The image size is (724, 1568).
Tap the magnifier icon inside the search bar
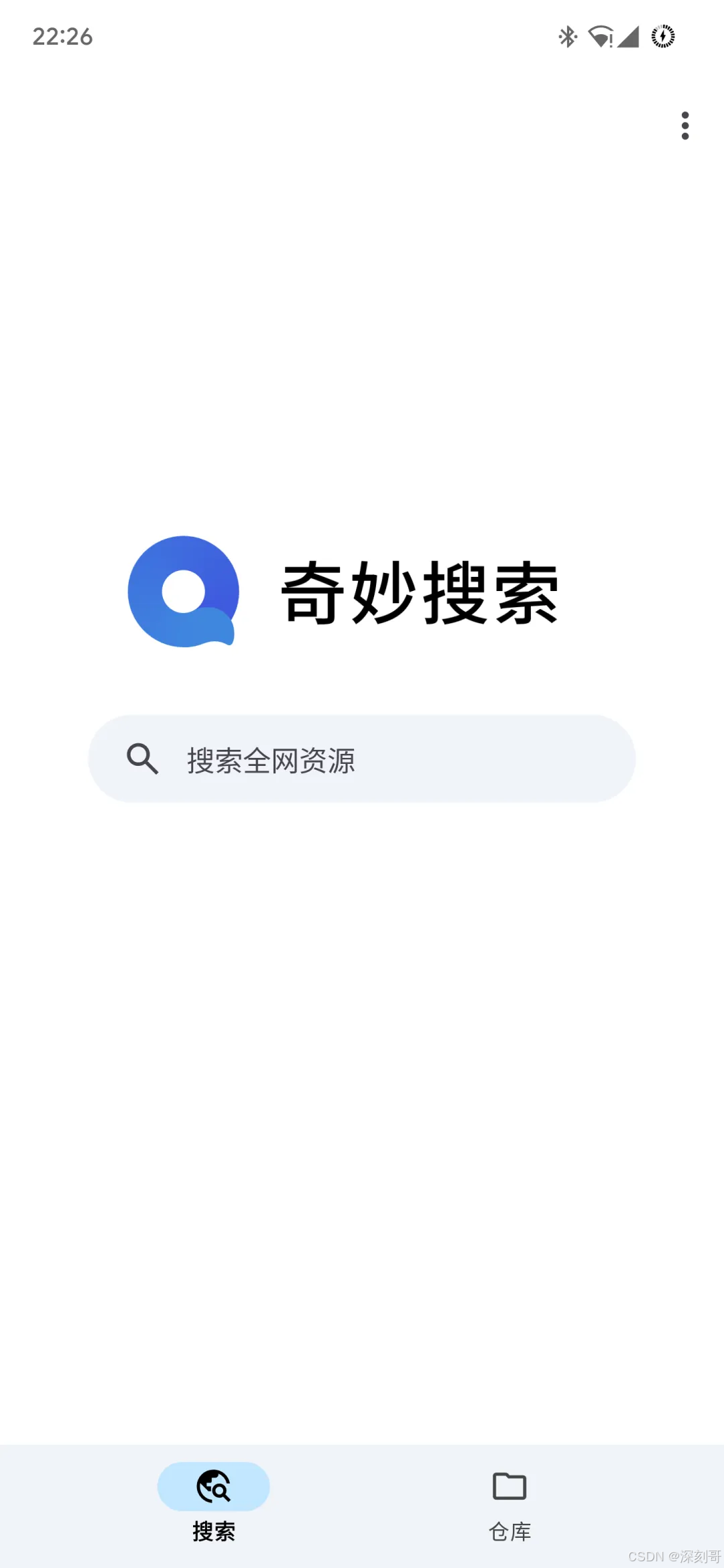tap(143, 758)
